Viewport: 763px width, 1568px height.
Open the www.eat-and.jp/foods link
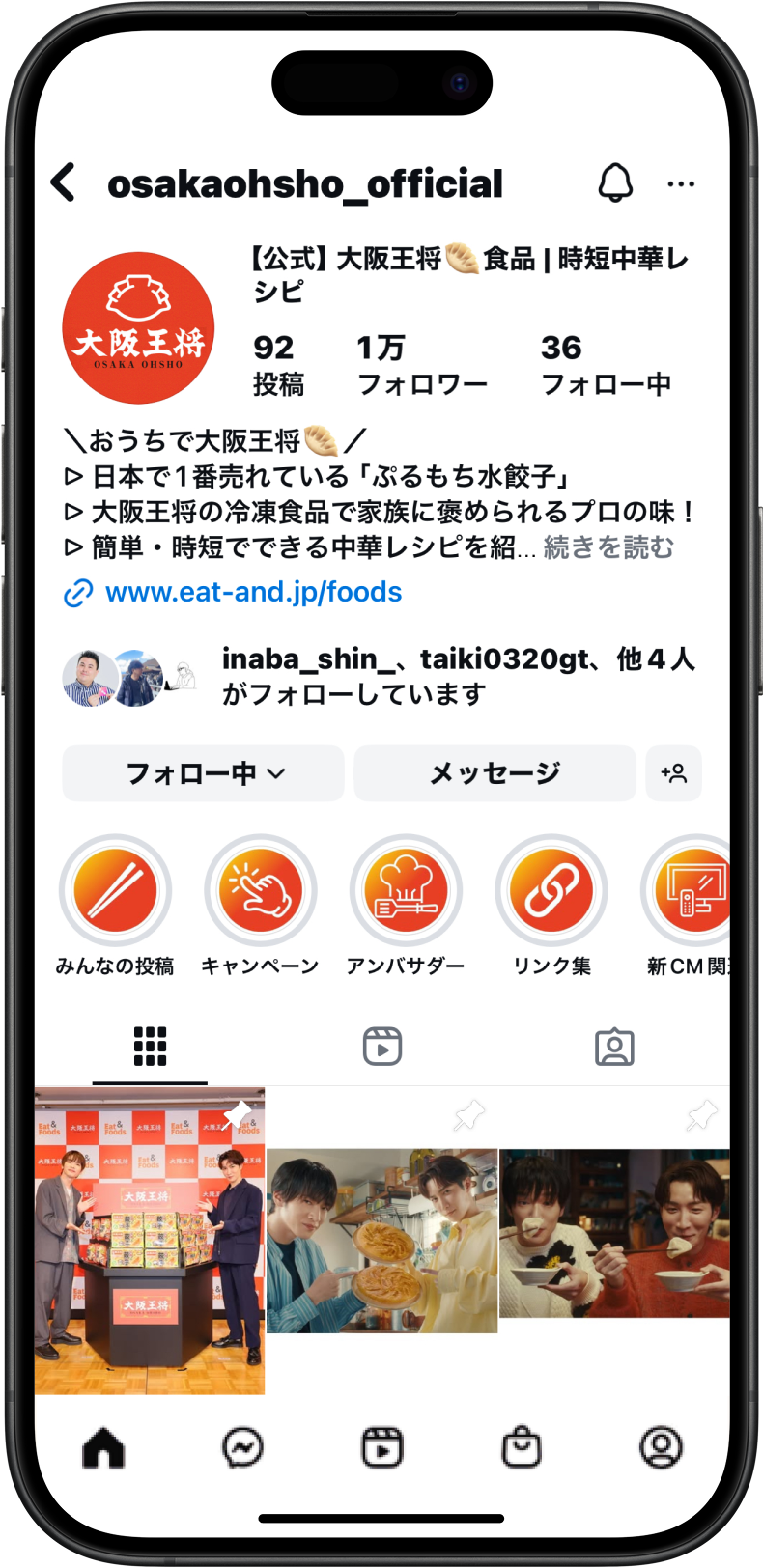pyautogui.click(x=253, y=592)
